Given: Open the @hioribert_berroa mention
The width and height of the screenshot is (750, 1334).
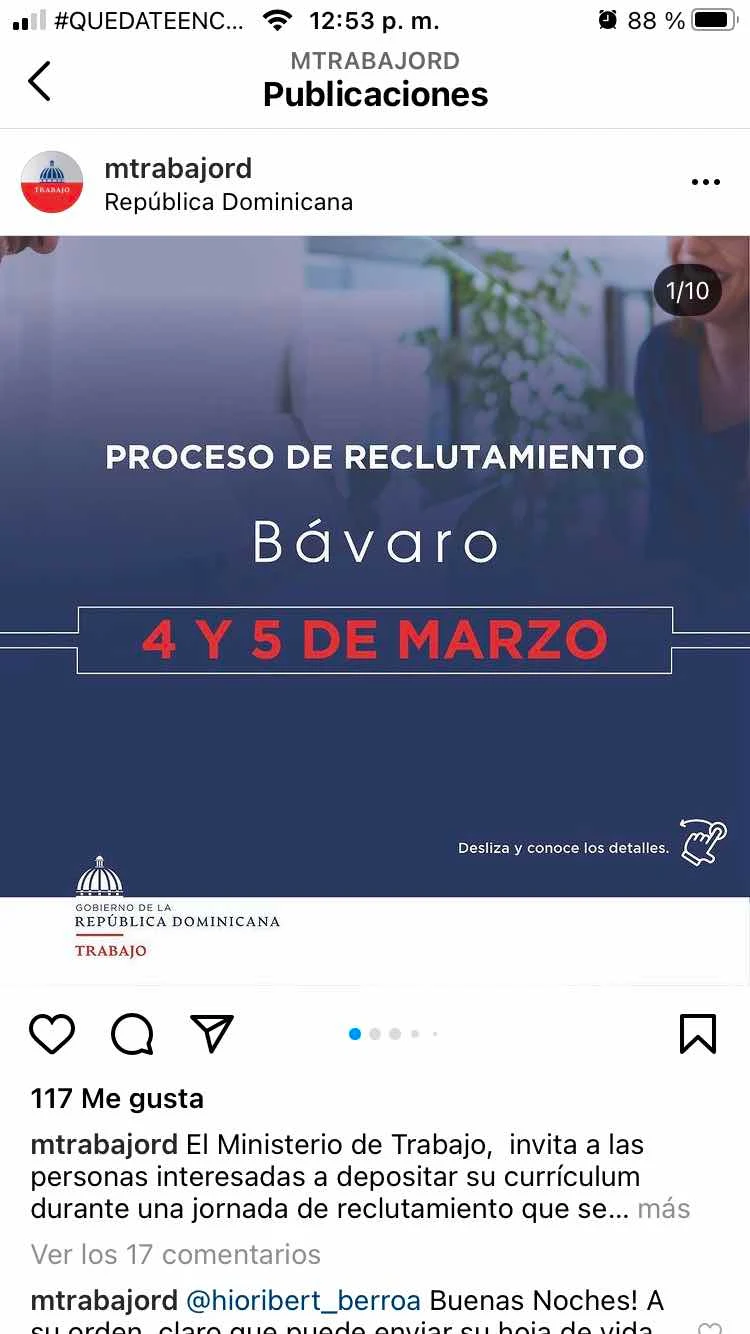Looking at the screenshot, I should tap(303, 1301).
